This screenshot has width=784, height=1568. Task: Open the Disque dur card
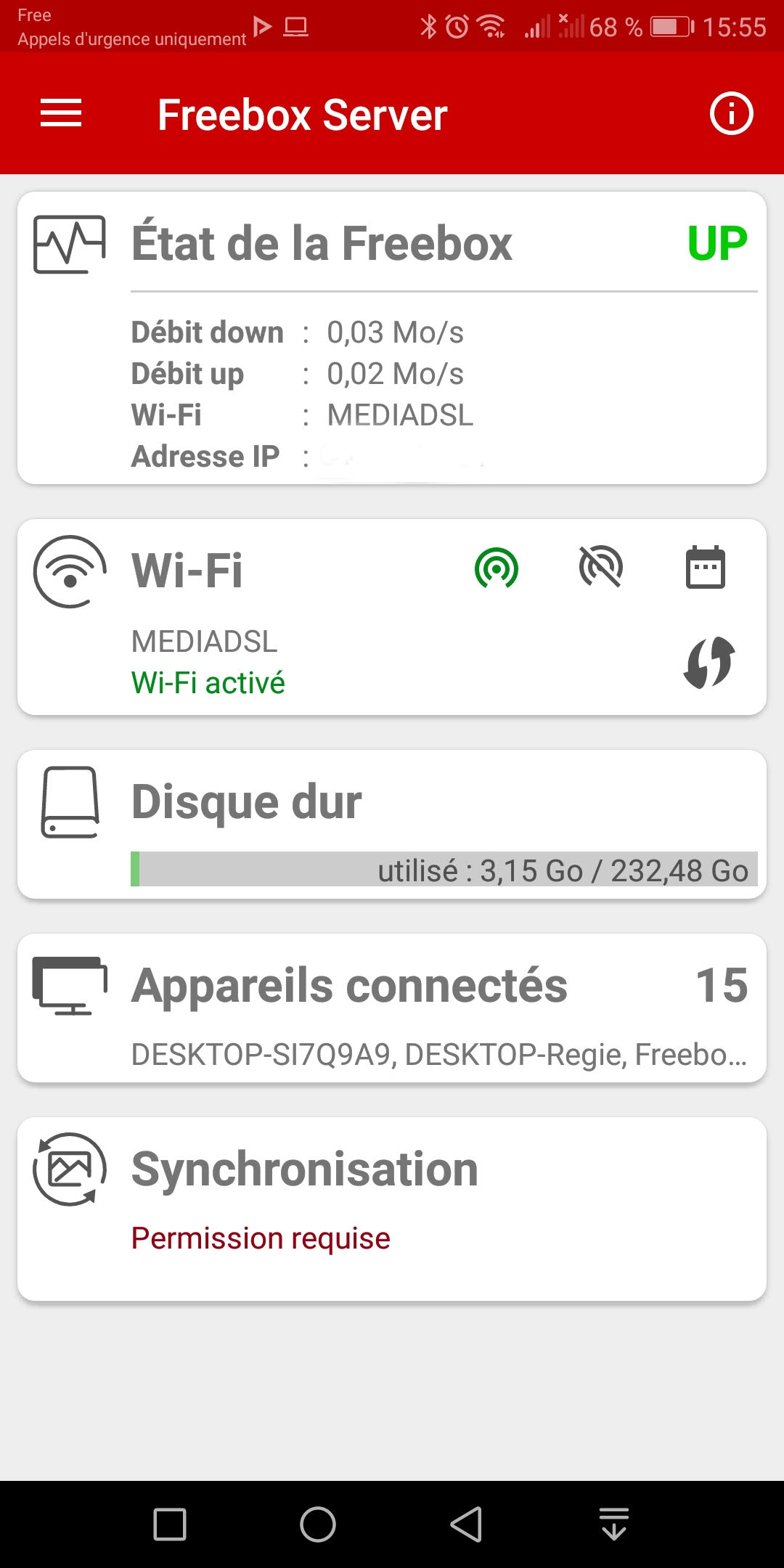tap(392, 825)
